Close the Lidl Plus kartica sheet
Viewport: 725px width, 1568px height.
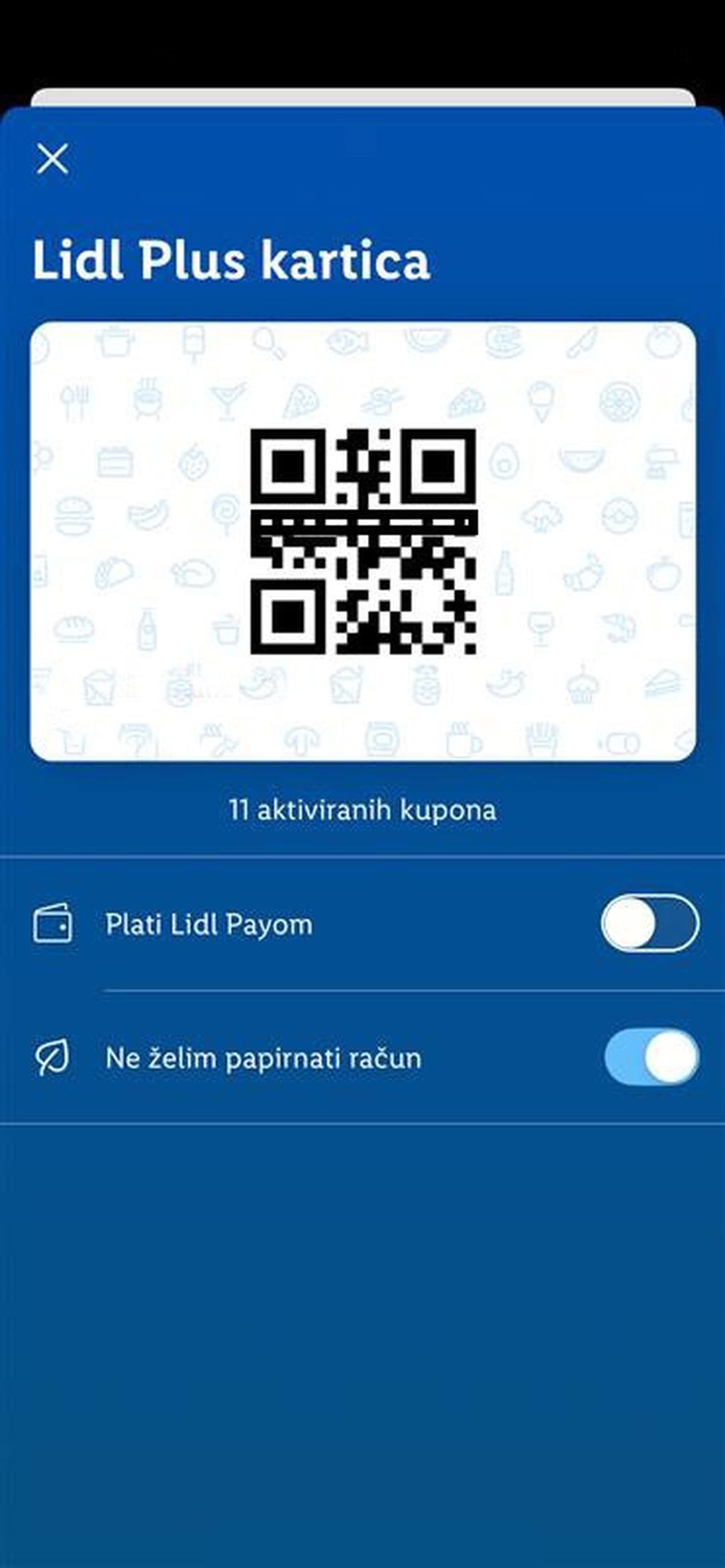(x=52, y=159)
